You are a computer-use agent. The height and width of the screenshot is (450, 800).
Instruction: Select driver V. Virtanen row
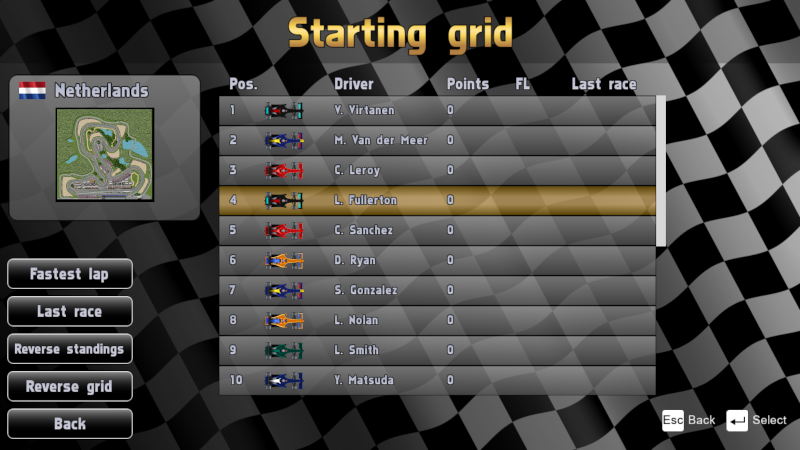click(x=437, y=110)
